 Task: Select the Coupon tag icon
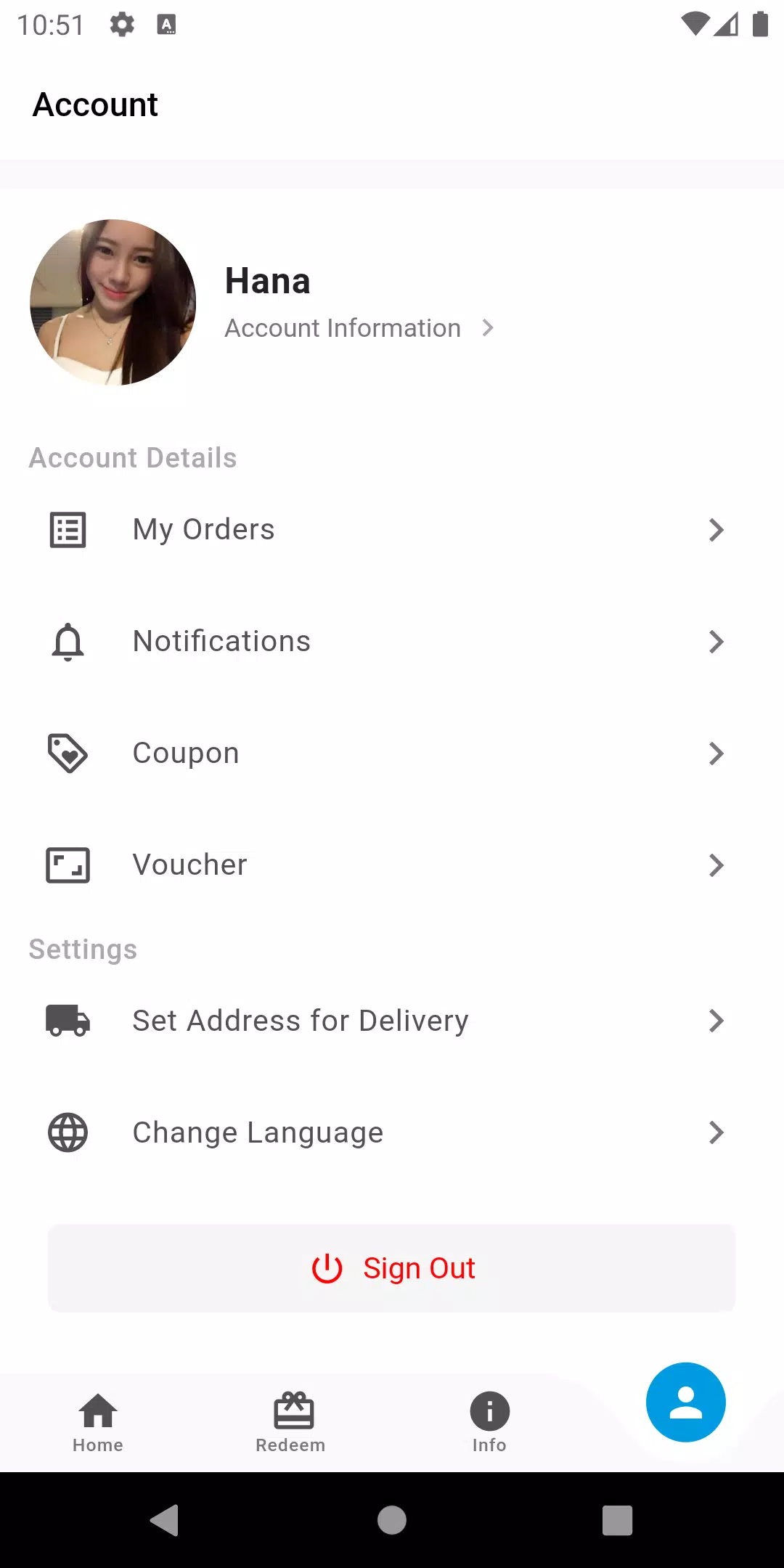pyautogui.click(x=68, y=754)
